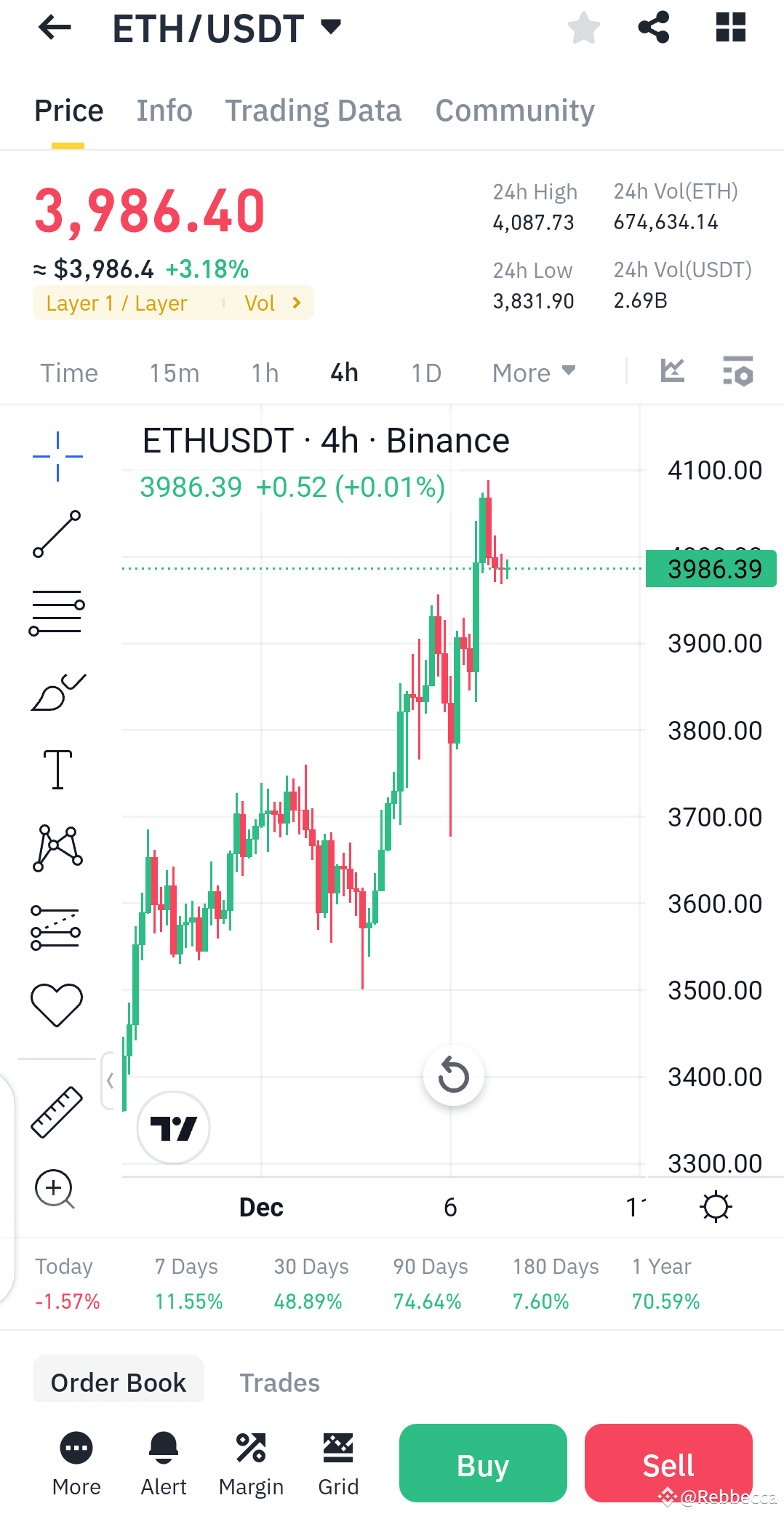
Task: Select the Ruler measurement tool
Action: [57, 1109]
